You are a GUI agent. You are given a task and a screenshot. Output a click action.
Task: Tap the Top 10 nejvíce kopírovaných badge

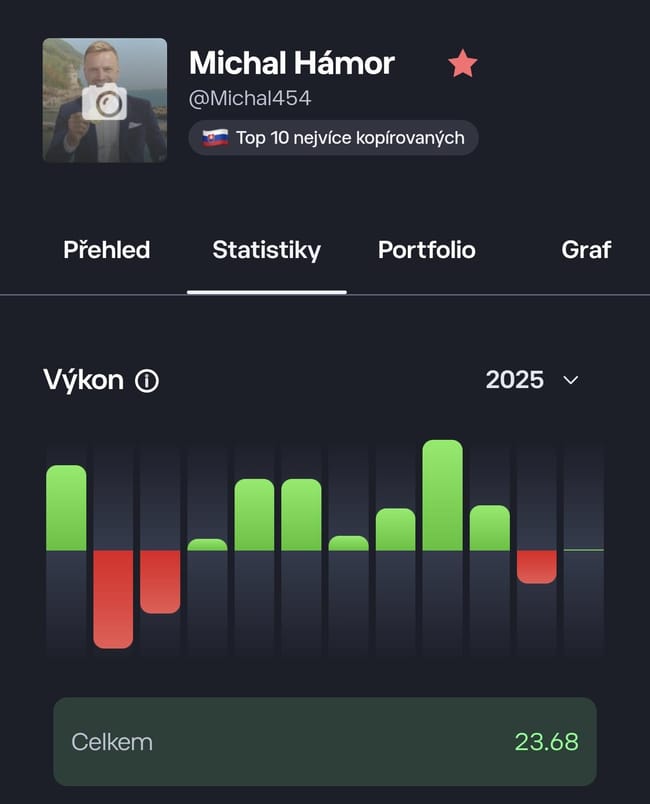tap(334, 138)
